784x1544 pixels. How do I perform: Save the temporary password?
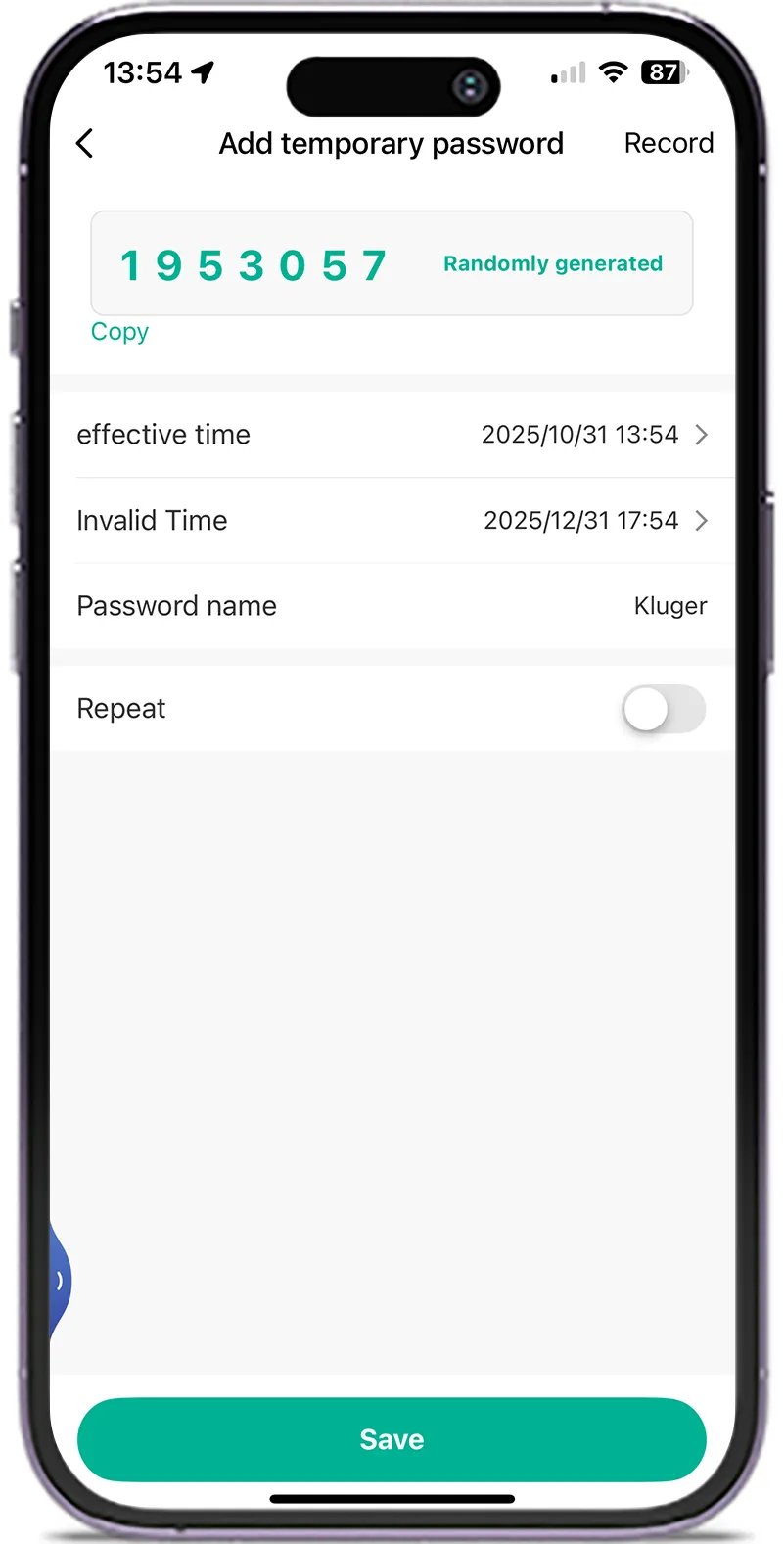click(392, 1439)
